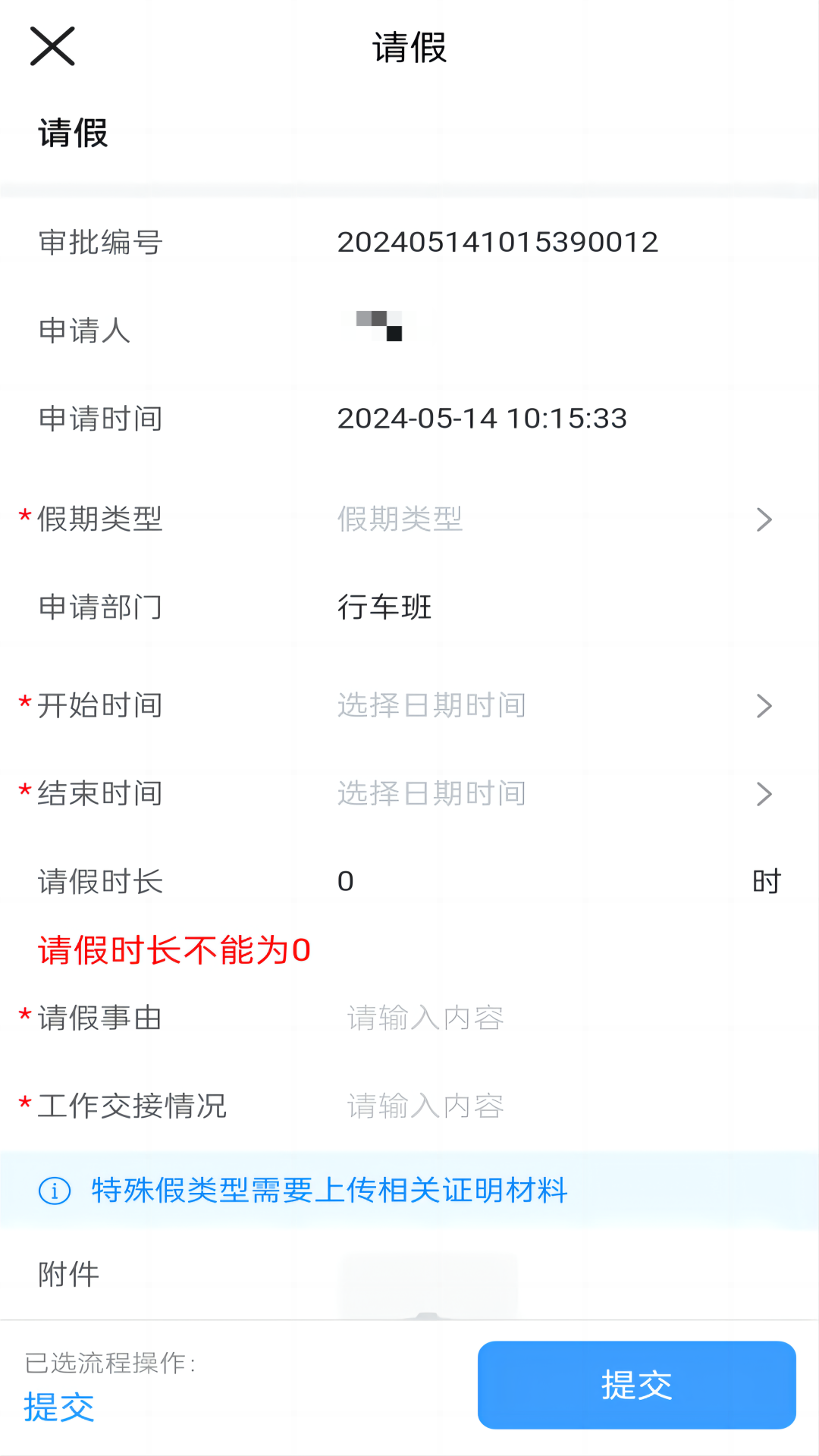The image size is (819, 1456).
Task: Open the 开始时间 date-time picker
Action: coord(493,705)
